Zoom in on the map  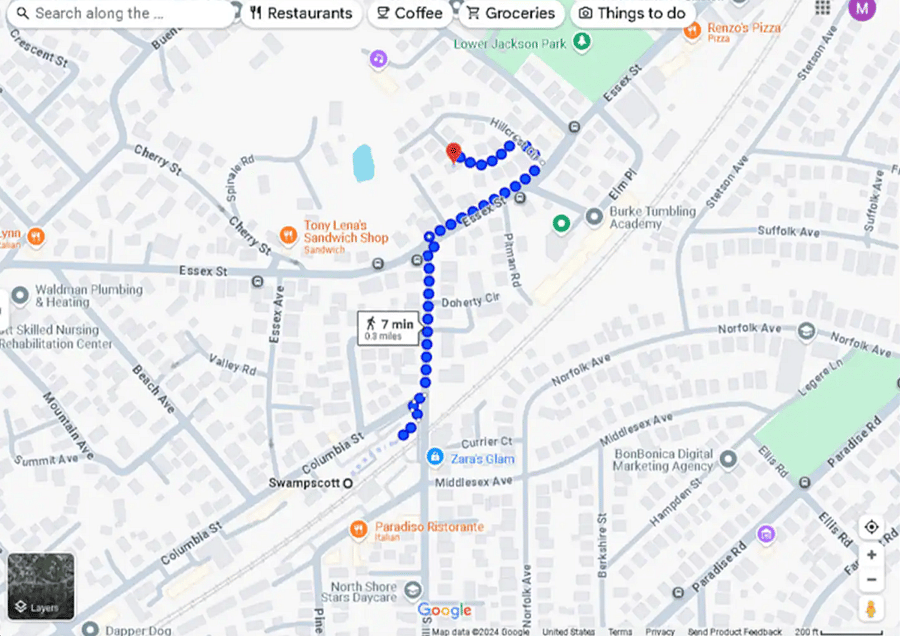click(871, 555)
